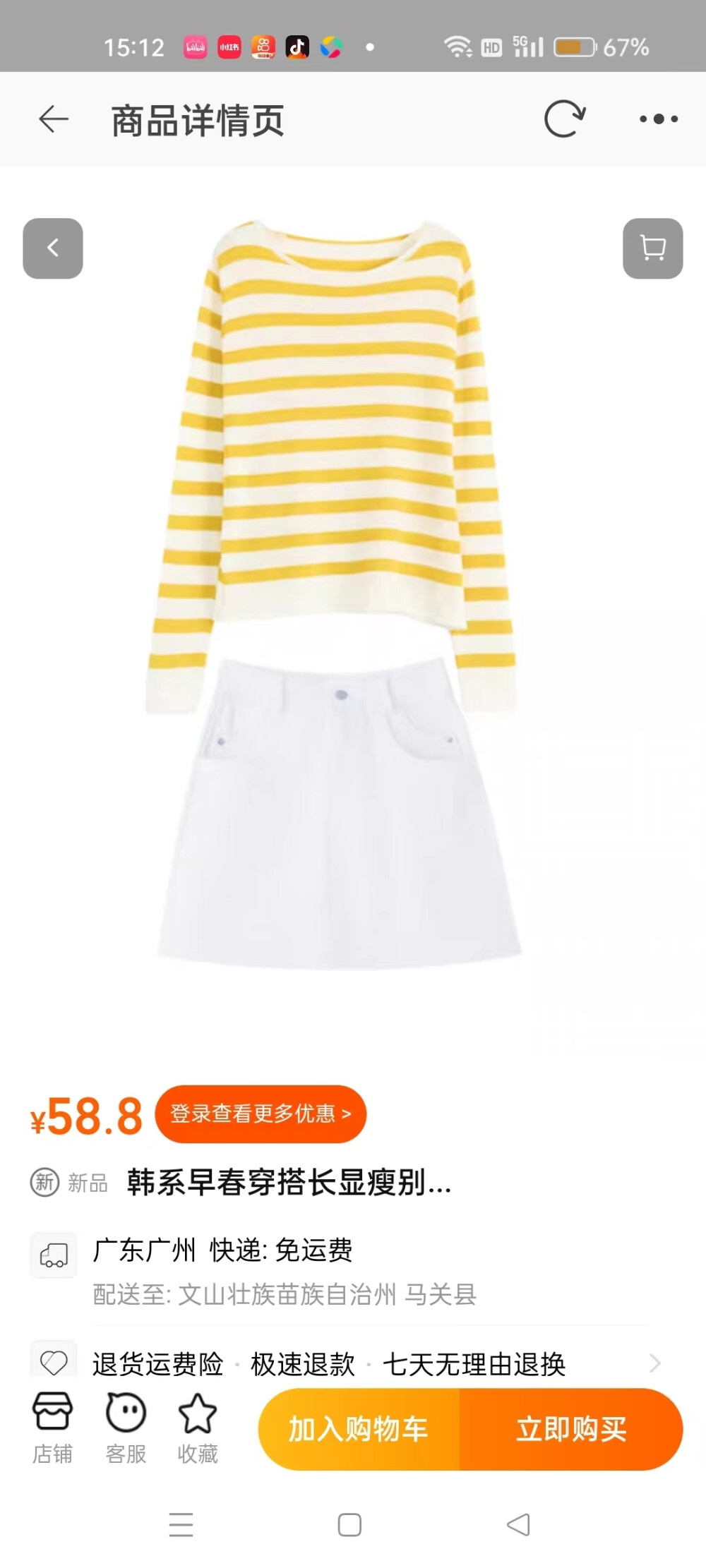
Task: Visit the 店铺 store page
Action: (53, 1428)
